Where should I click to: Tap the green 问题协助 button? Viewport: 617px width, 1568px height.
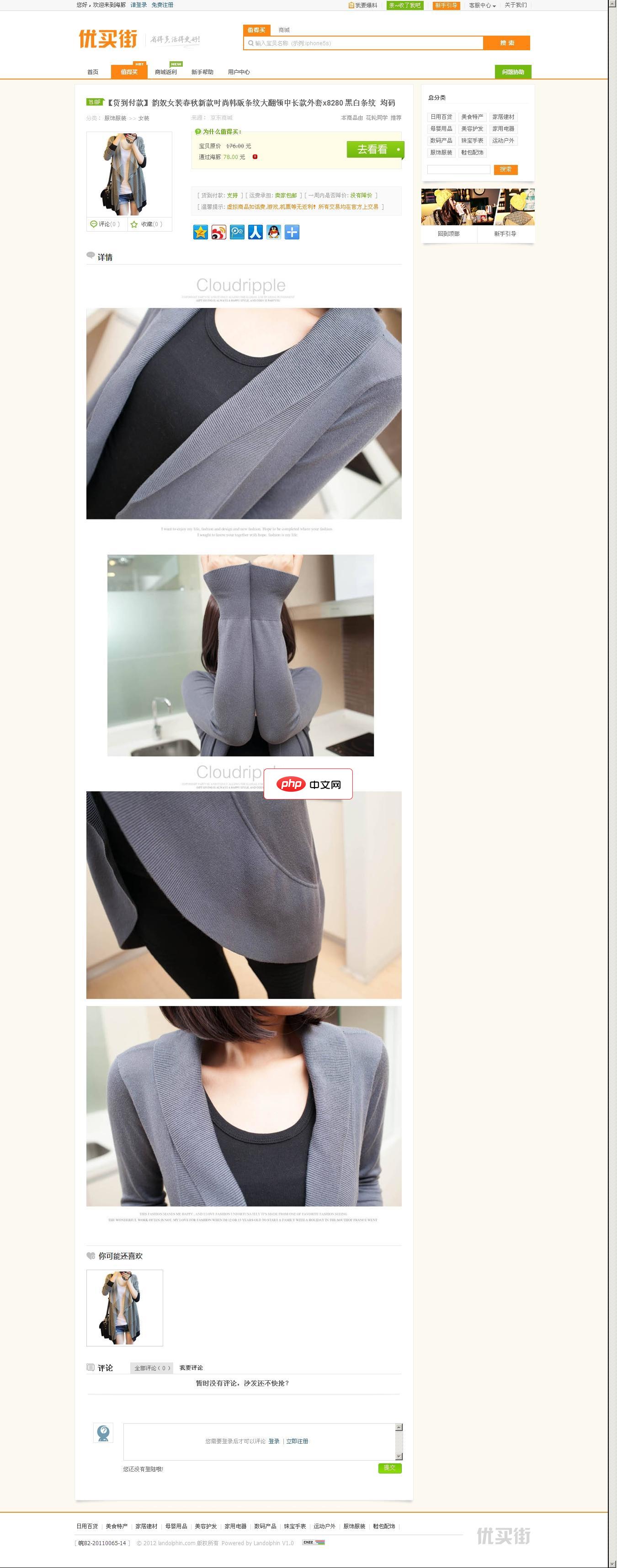click(x=513, y=73)
